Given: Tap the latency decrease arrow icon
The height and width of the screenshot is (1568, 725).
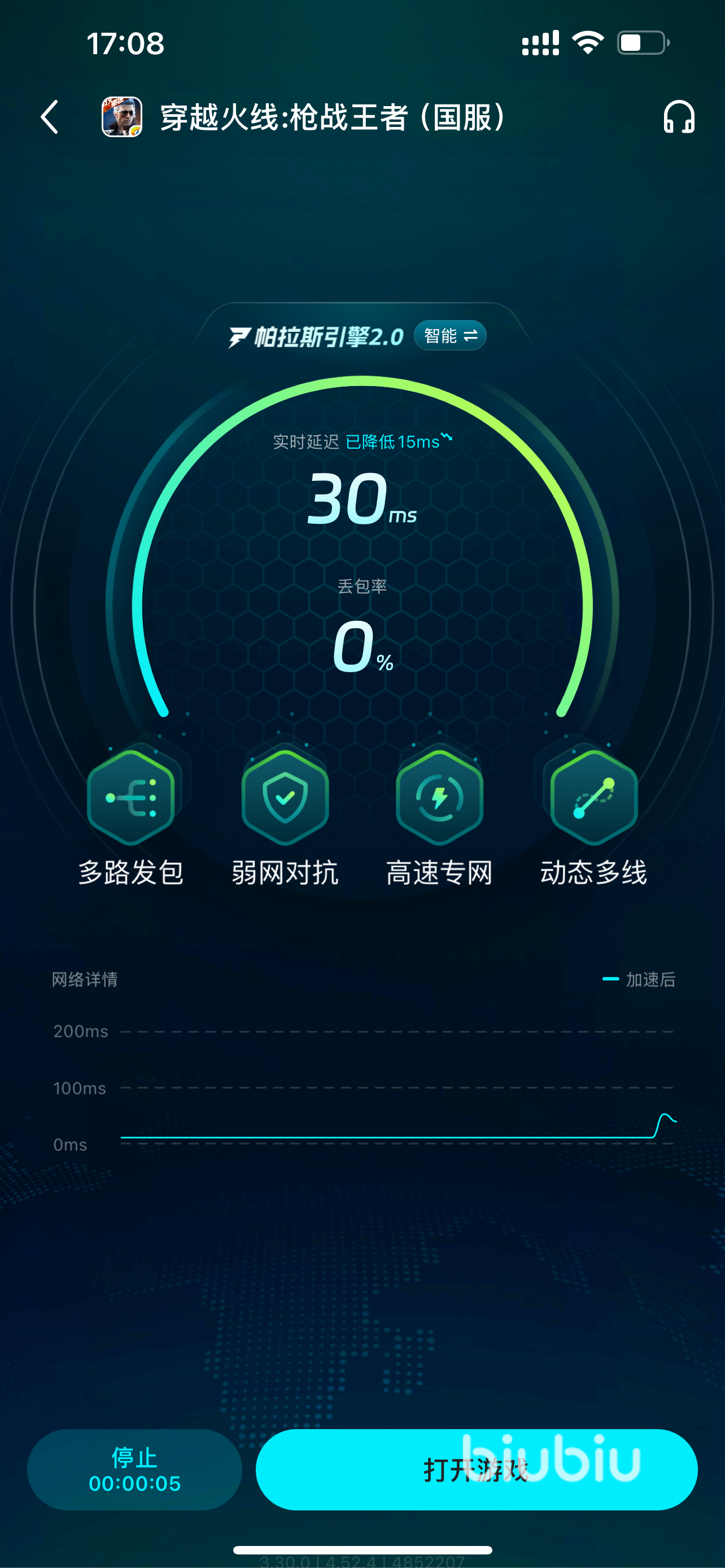Looking at the screenshot, I should click(x=446, y=437).
